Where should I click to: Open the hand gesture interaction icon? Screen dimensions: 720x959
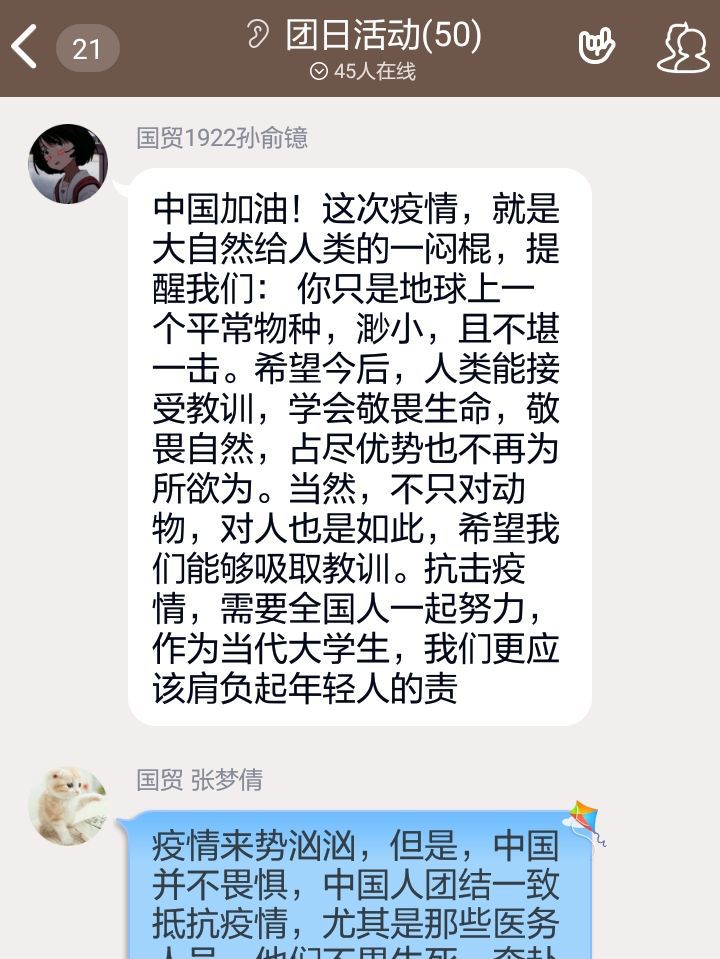596,46
